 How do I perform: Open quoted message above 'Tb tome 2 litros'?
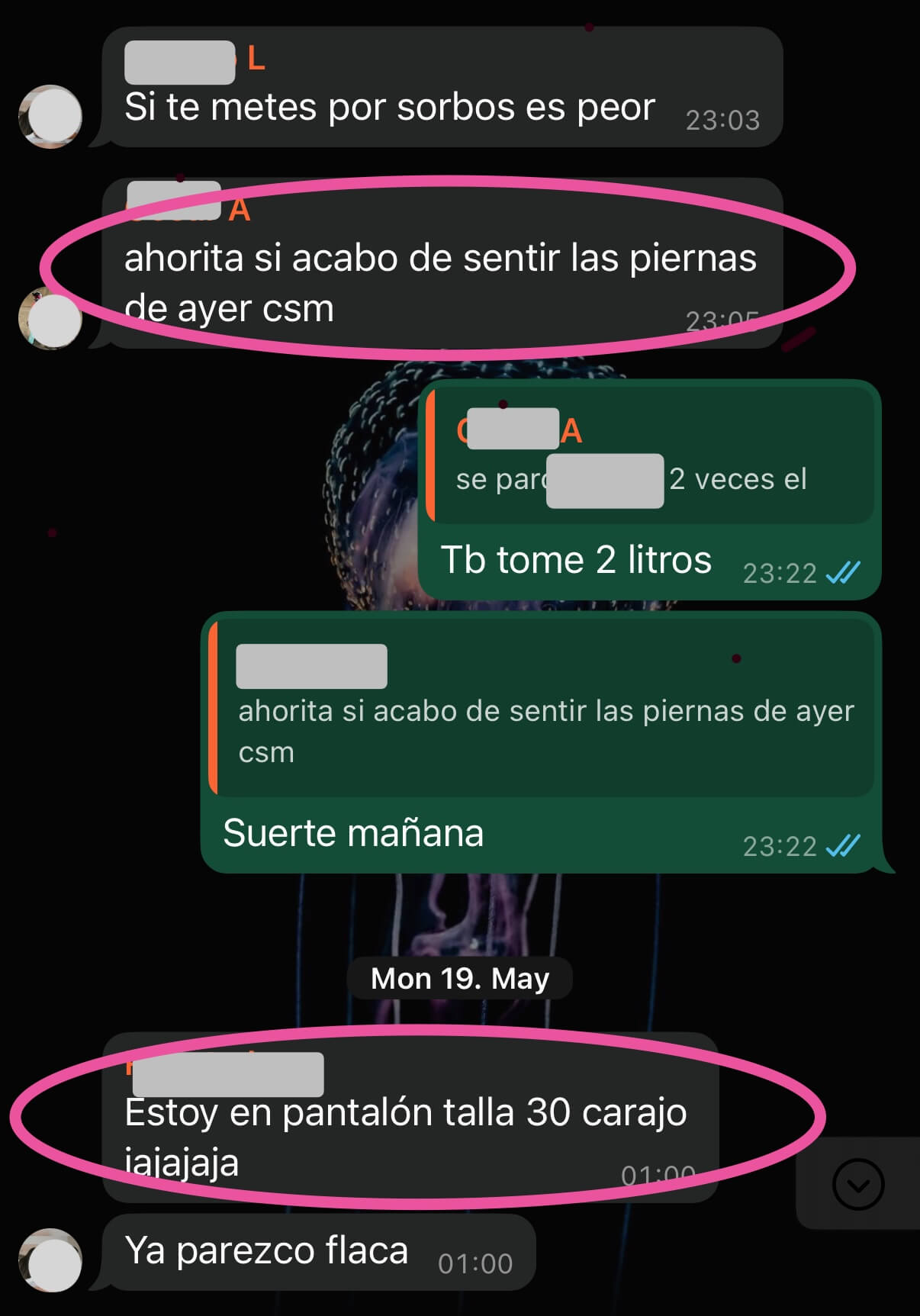point(652,457)
